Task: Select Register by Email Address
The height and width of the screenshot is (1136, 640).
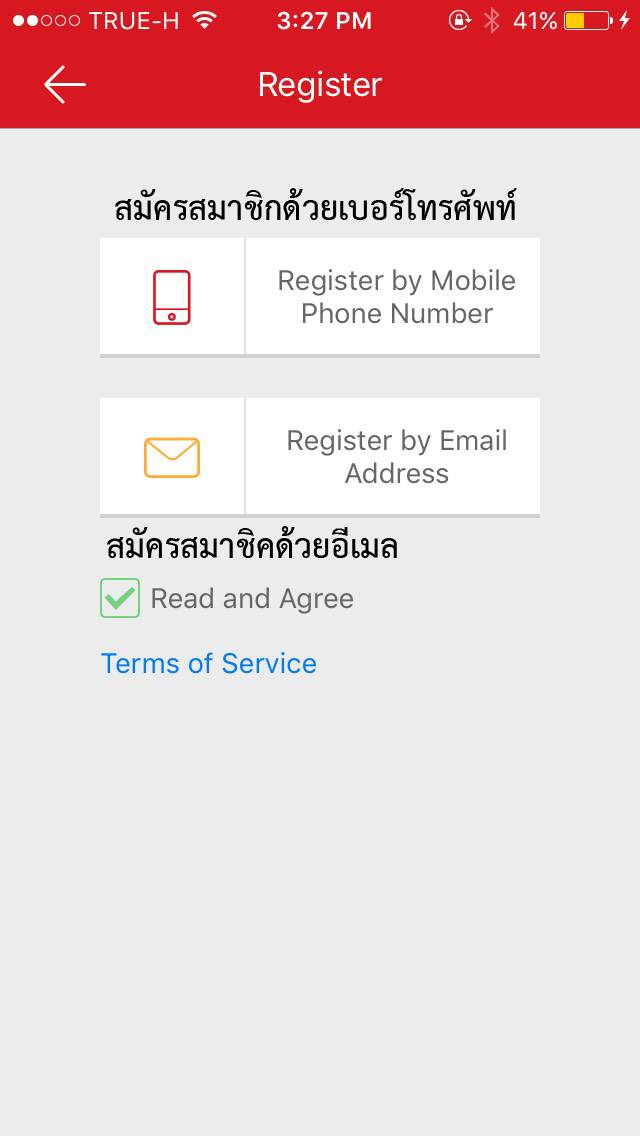Action: coord(320,457)
